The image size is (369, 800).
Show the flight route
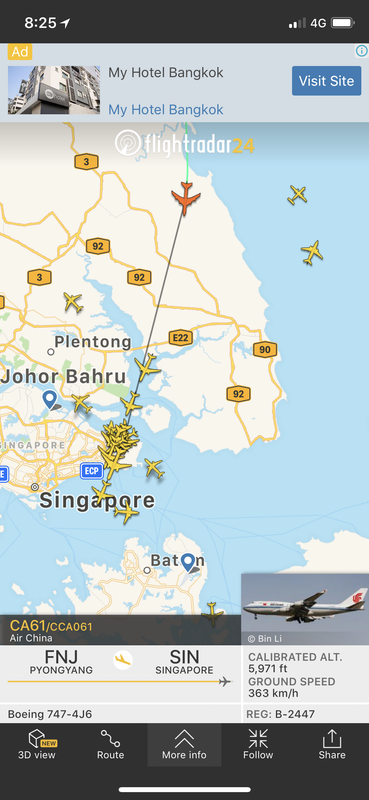(x=110, y=744)
